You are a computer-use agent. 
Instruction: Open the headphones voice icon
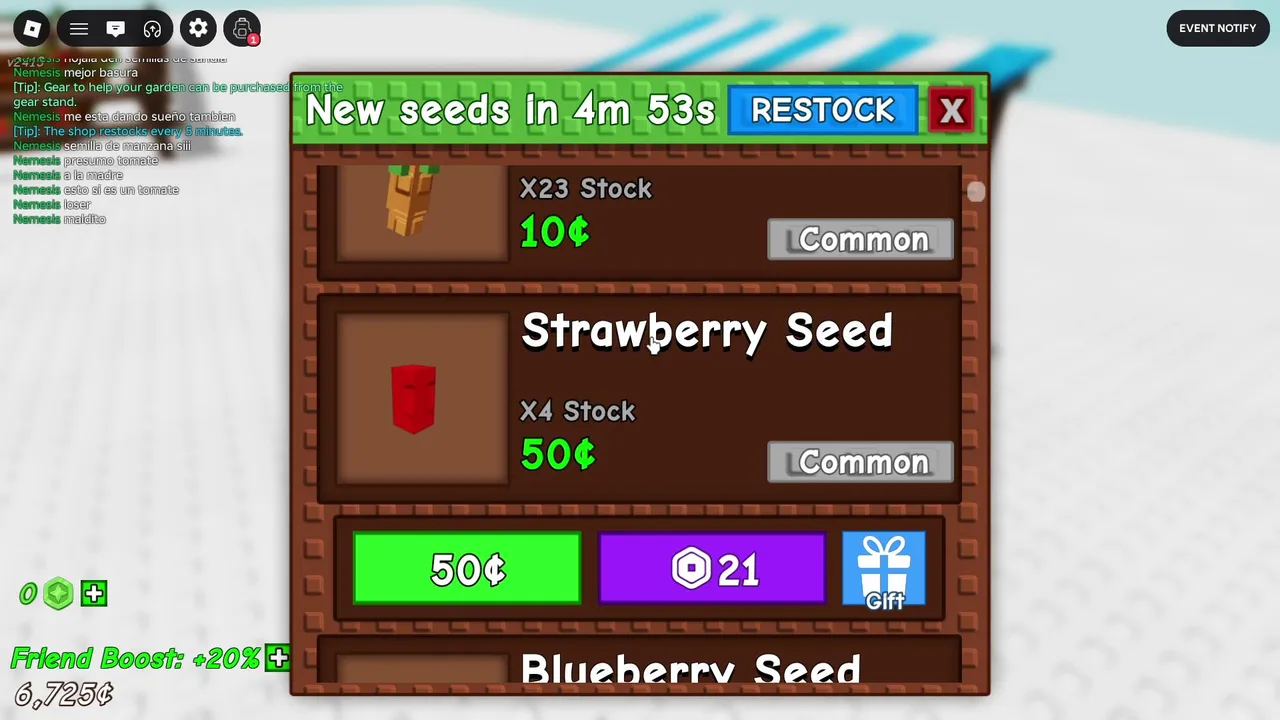click(152, 29)
